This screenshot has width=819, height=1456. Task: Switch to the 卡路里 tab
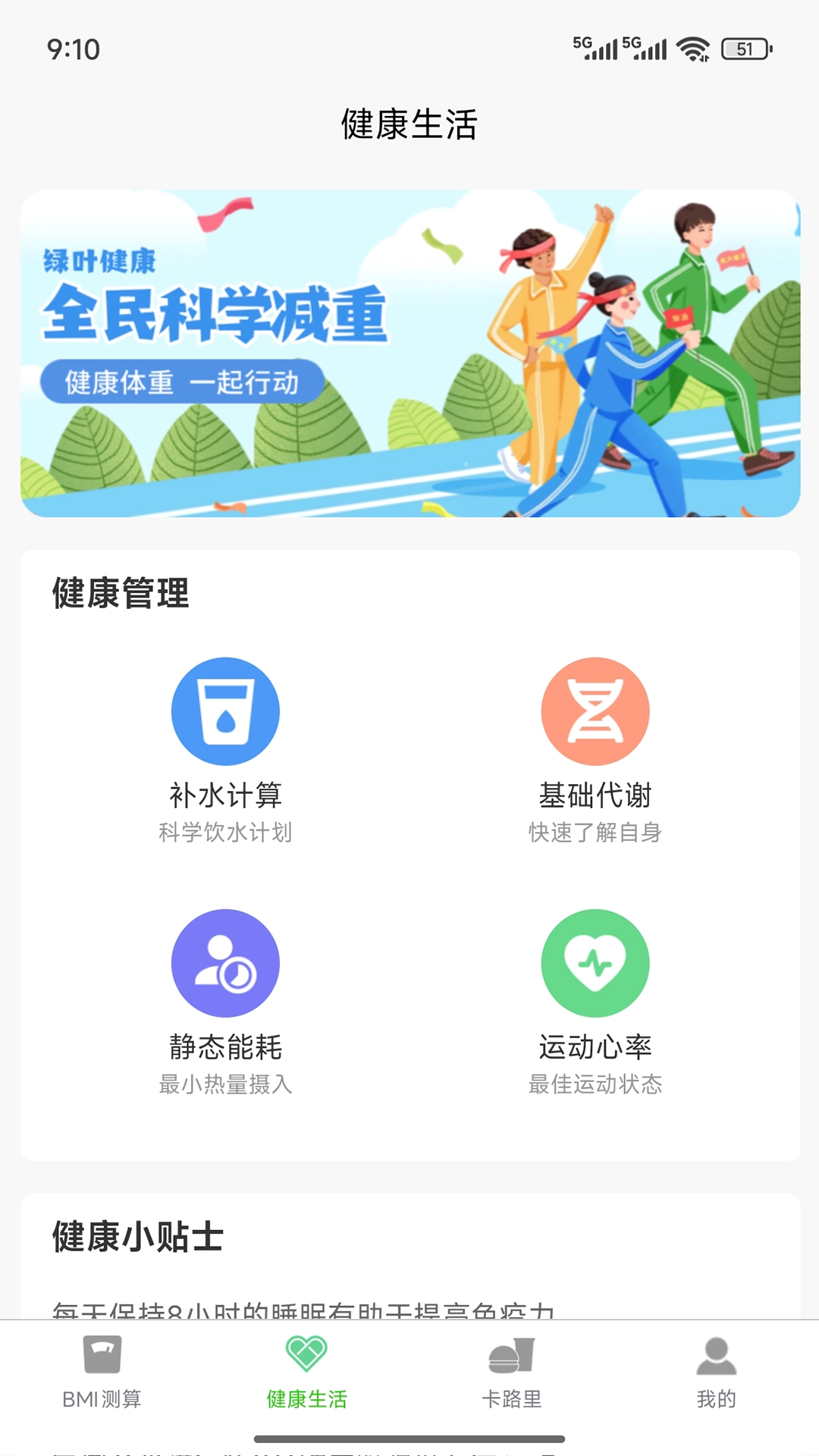pos(512,1398)
